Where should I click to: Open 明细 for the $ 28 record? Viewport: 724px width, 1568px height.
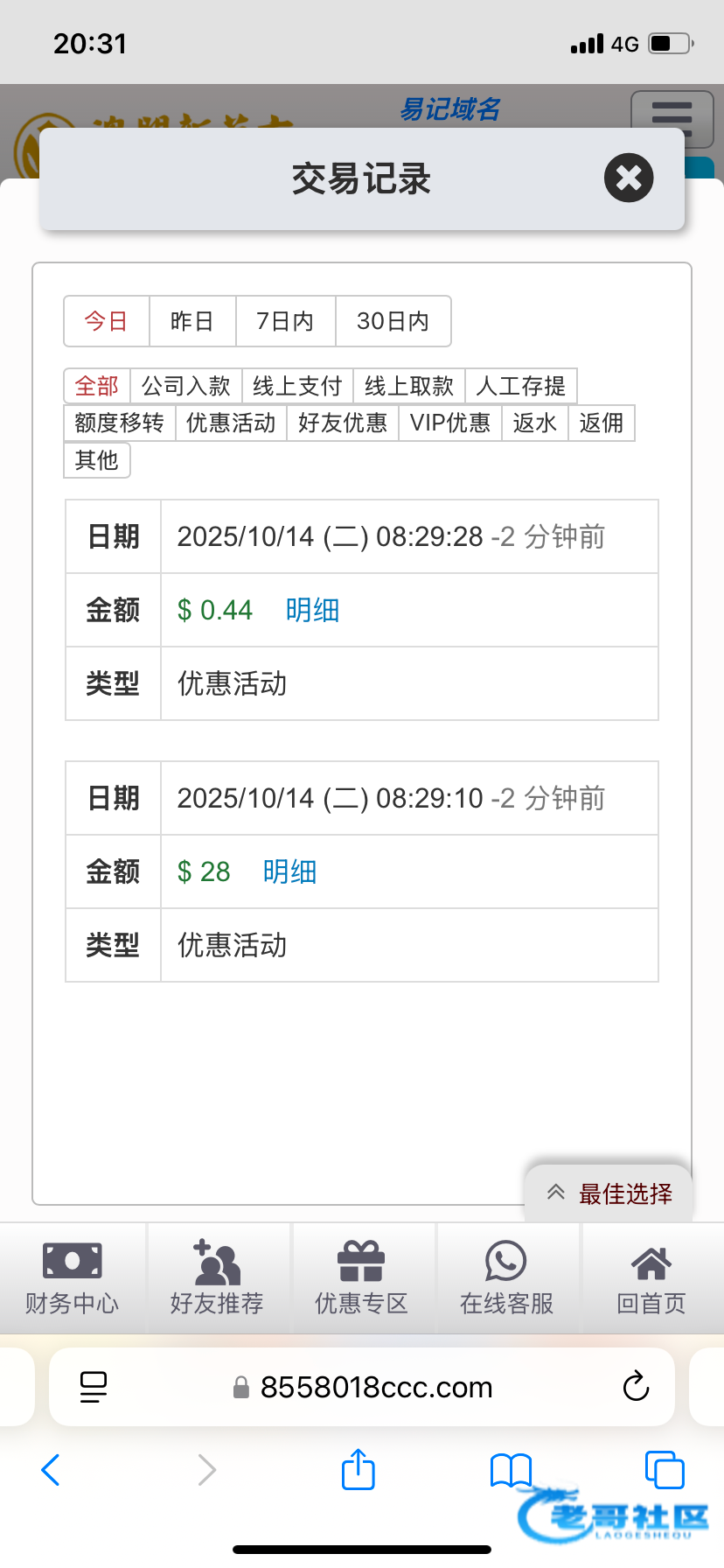[289, 871]
